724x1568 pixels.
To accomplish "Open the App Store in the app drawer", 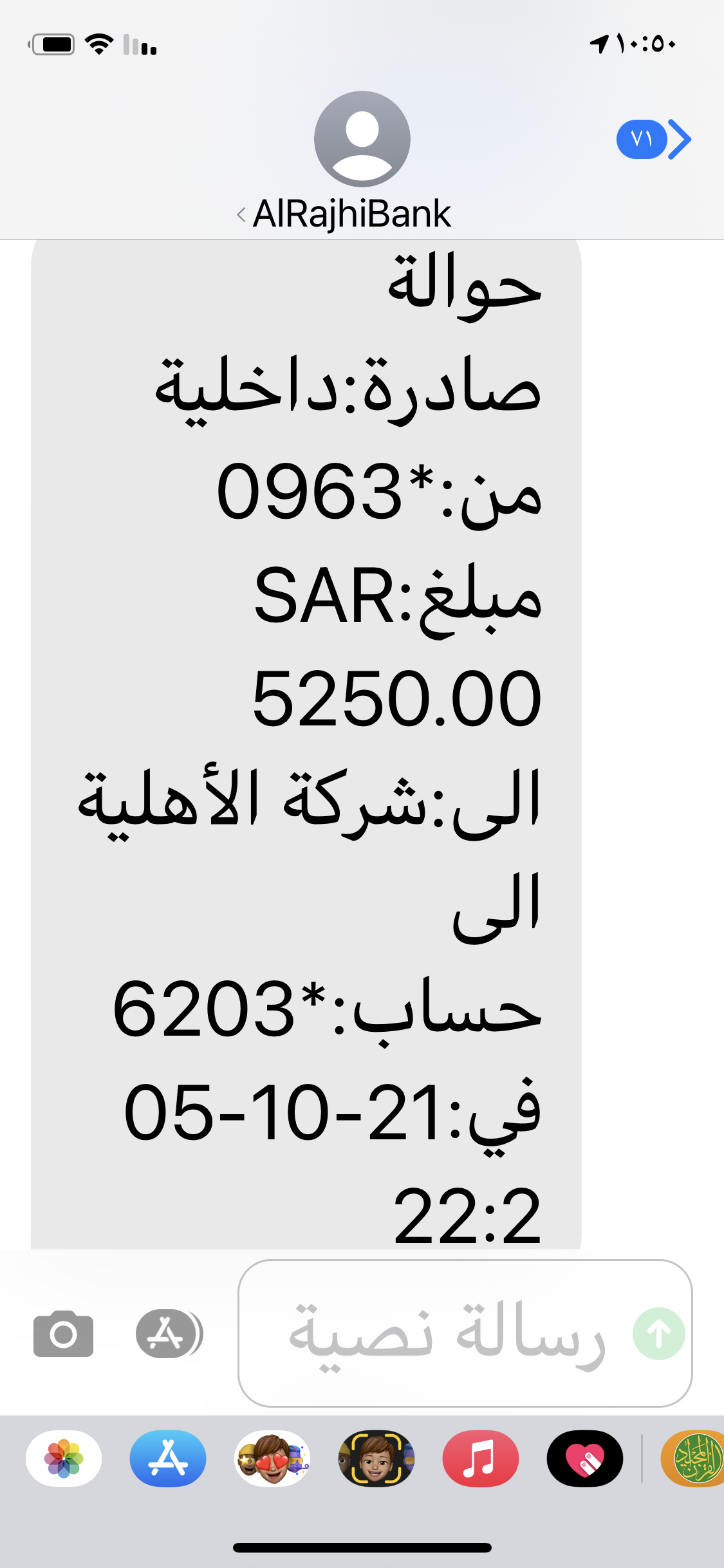I will 168,1458.
